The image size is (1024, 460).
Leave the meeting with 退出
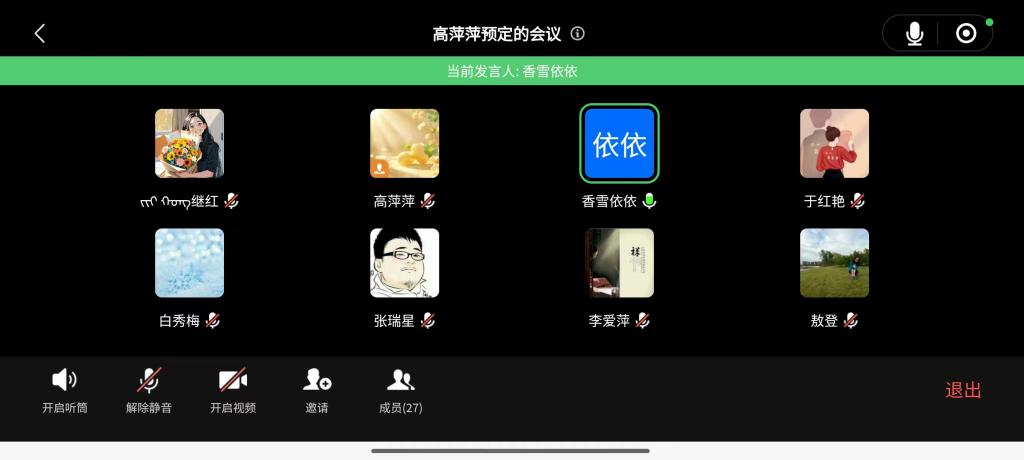pos(963,390)
